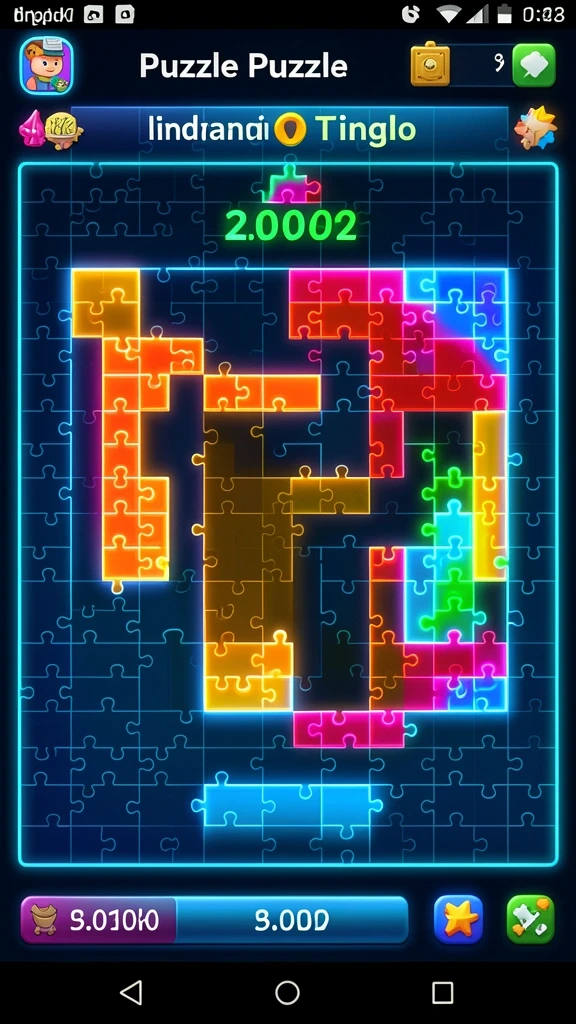Open the gold treasure chest
The height and width of the screenshot is (1024, 576).
430,65
